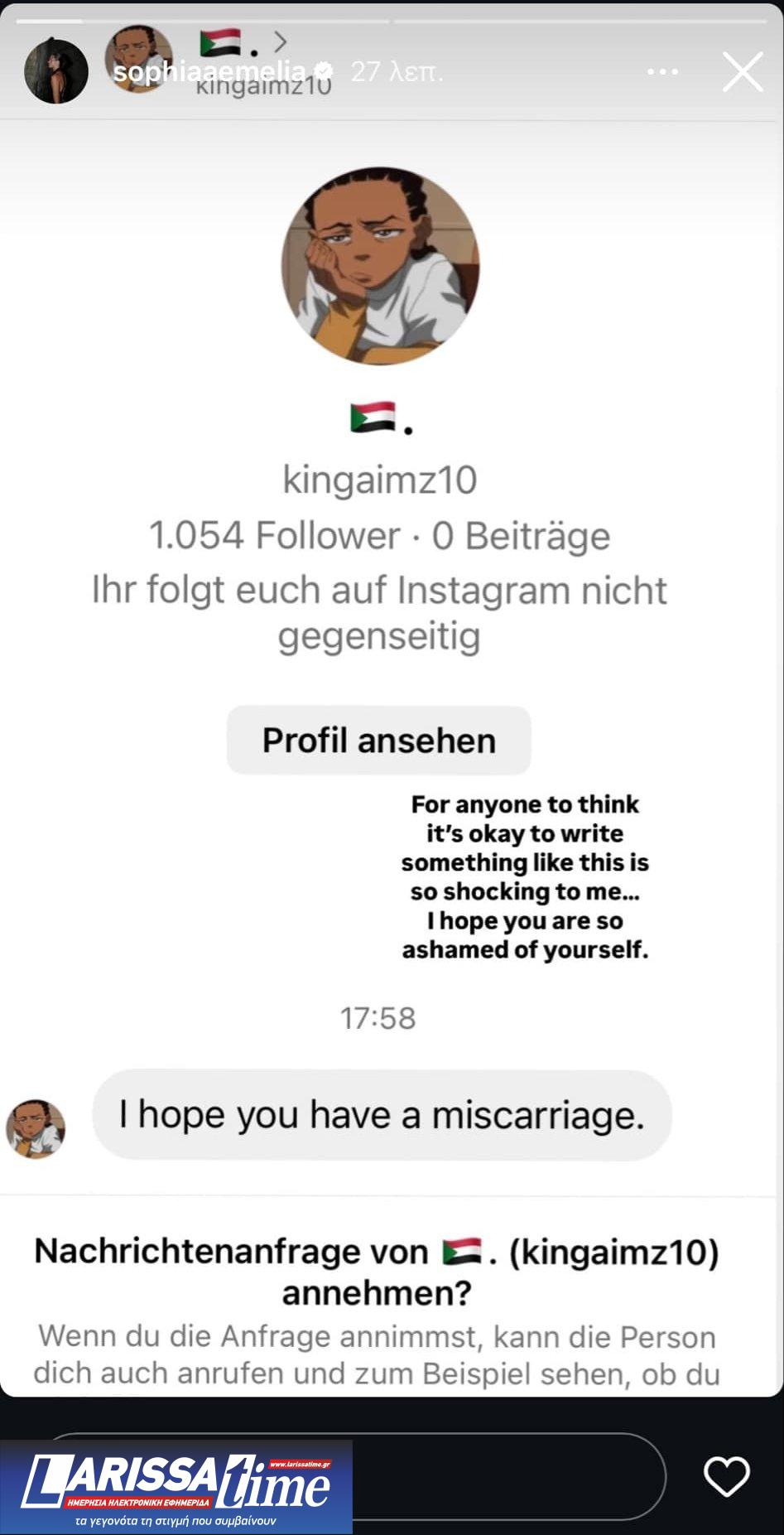Open the story's three-dot options menu
Viewport: 784px width, 1535px height.
(662, 72)
